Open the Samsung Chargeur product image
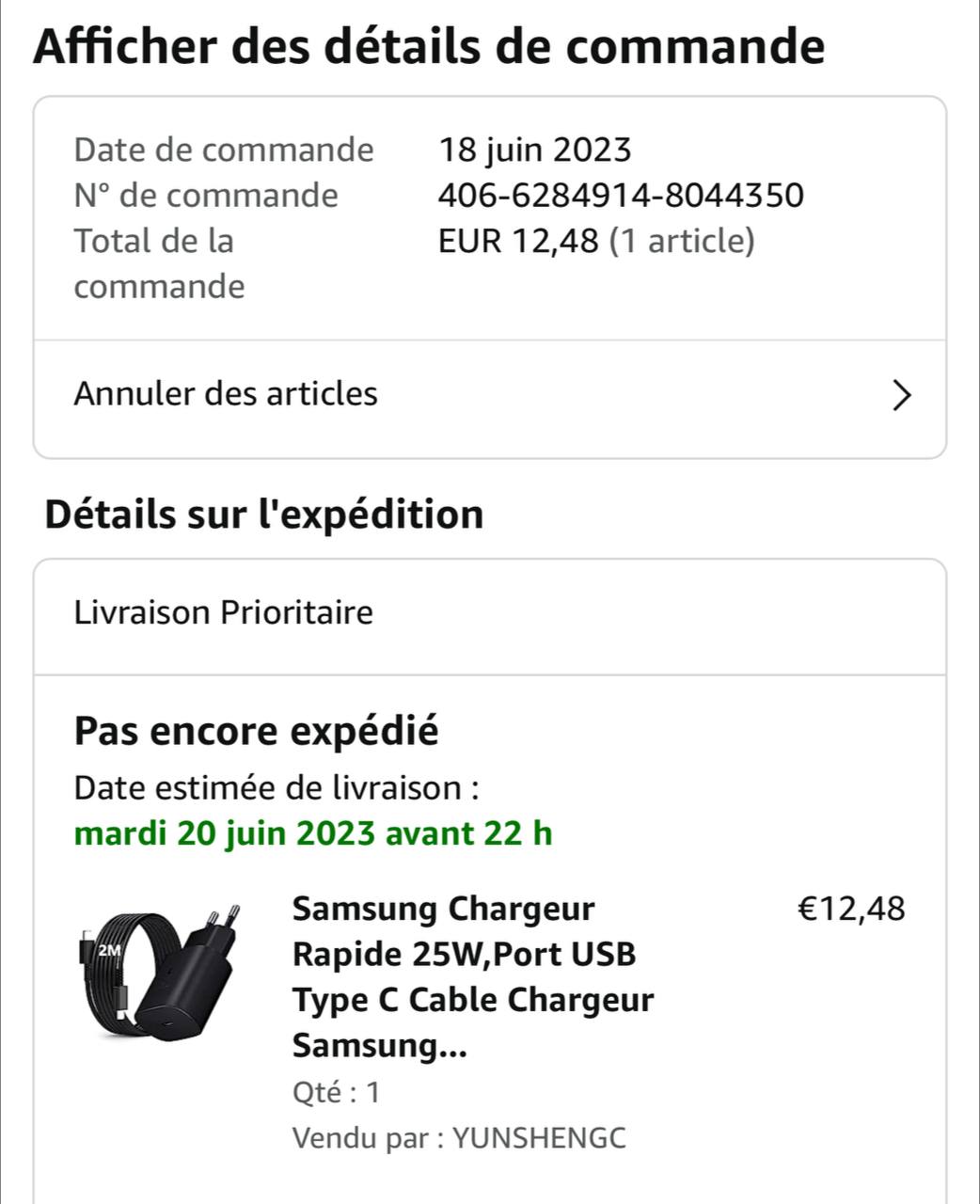 point(159,970)
